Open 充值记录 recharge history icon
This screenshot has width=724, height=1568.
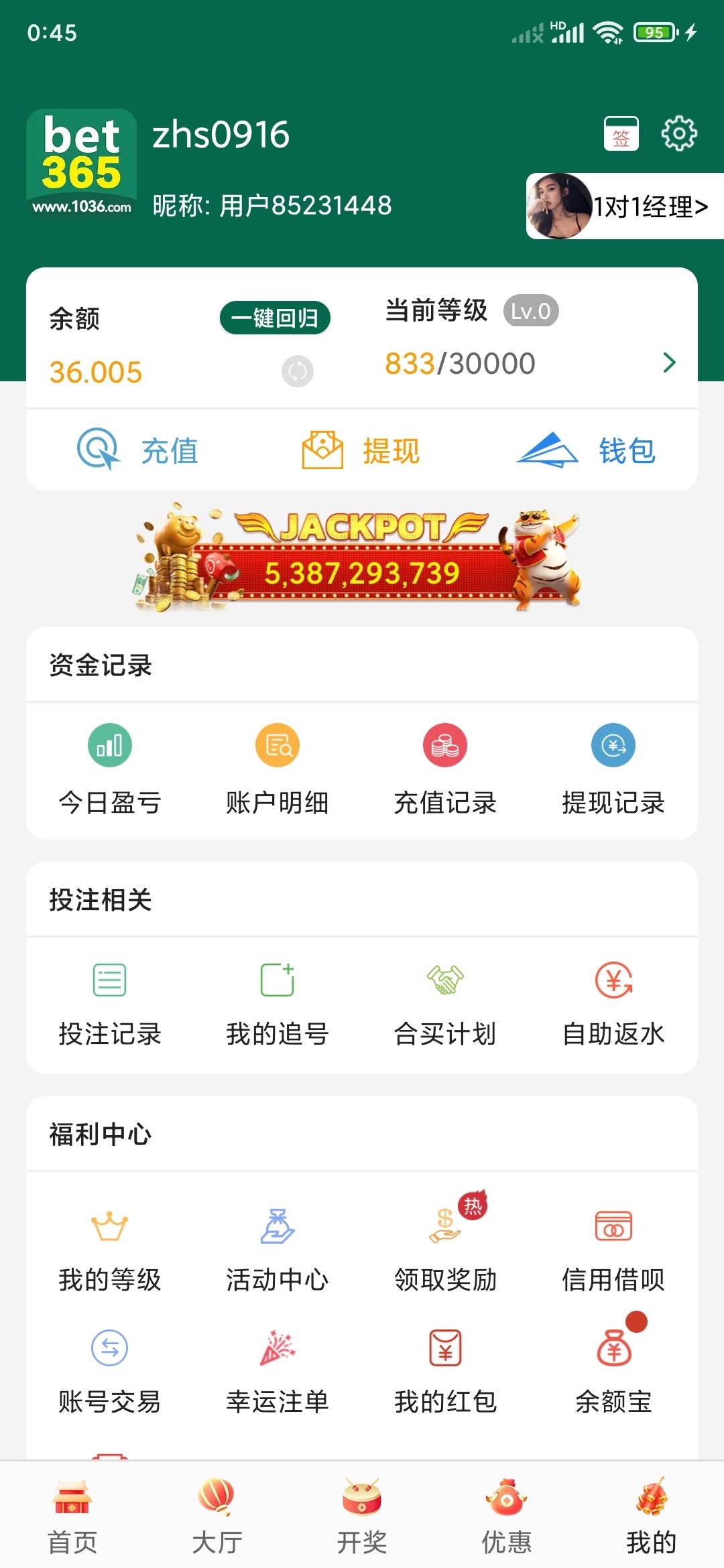(x=444, y=744)
